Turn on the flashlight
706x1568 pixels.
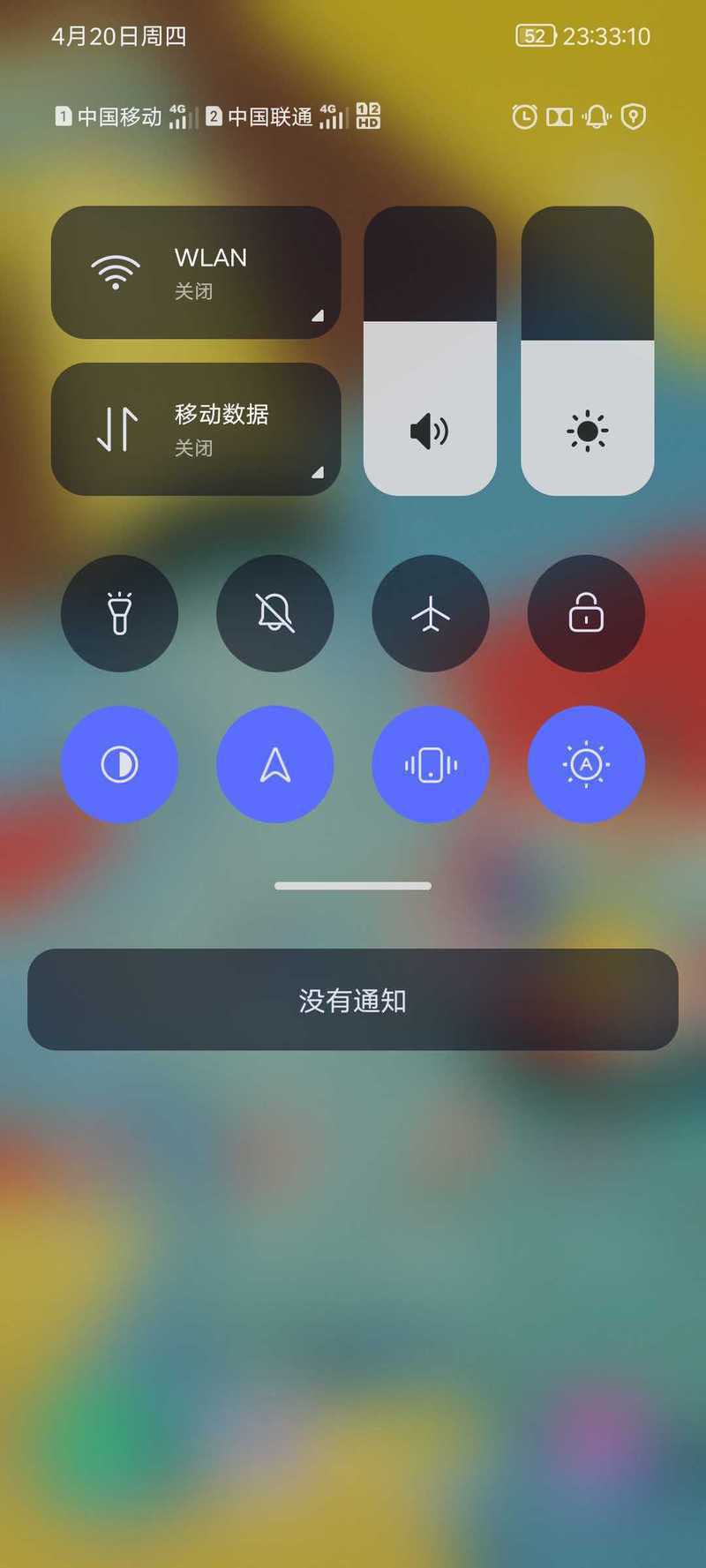click(x=119, y=613)
